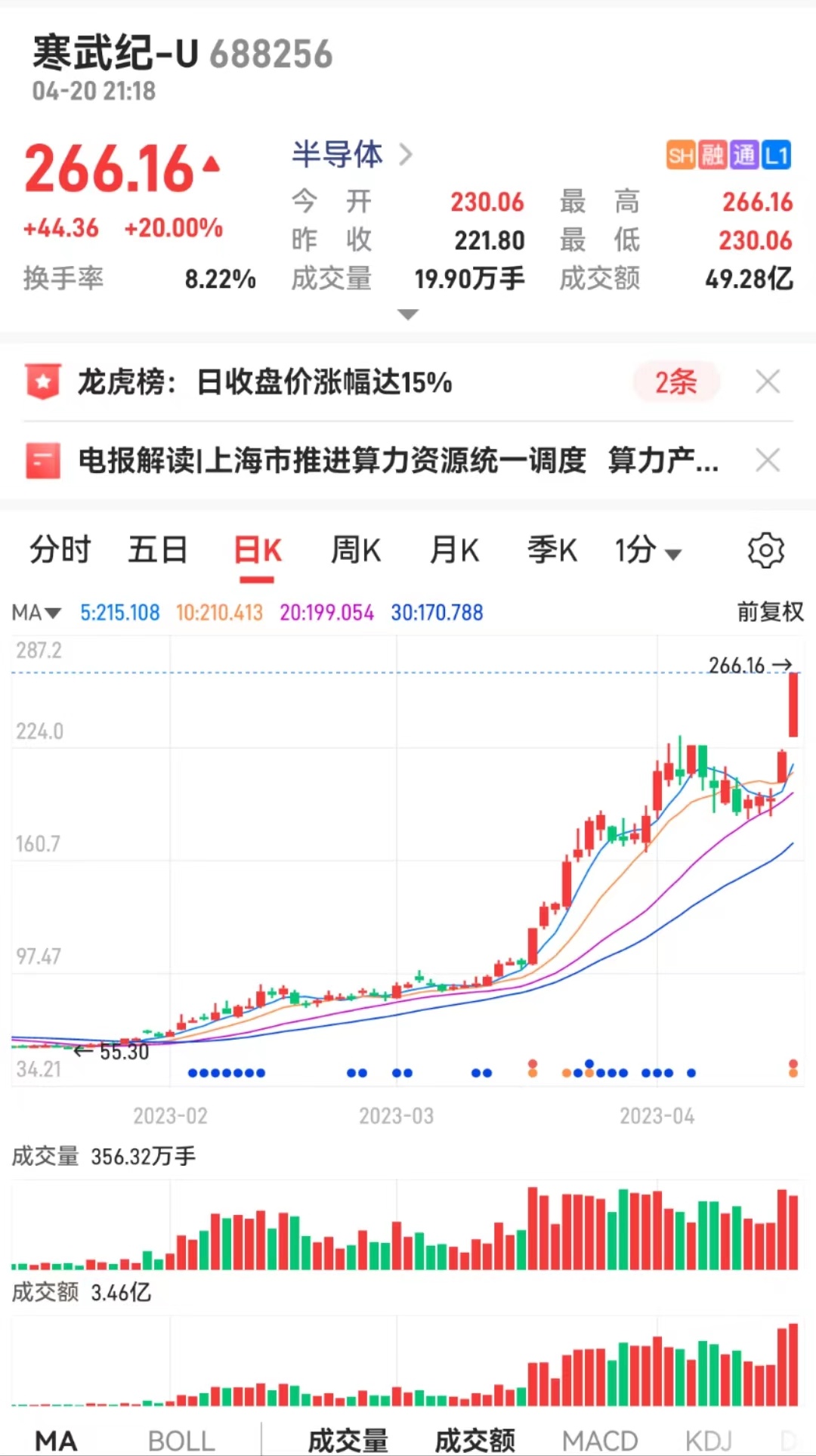Switch to 季K chart
This screenshot has height=1456, width=816.
coord(552,550)
